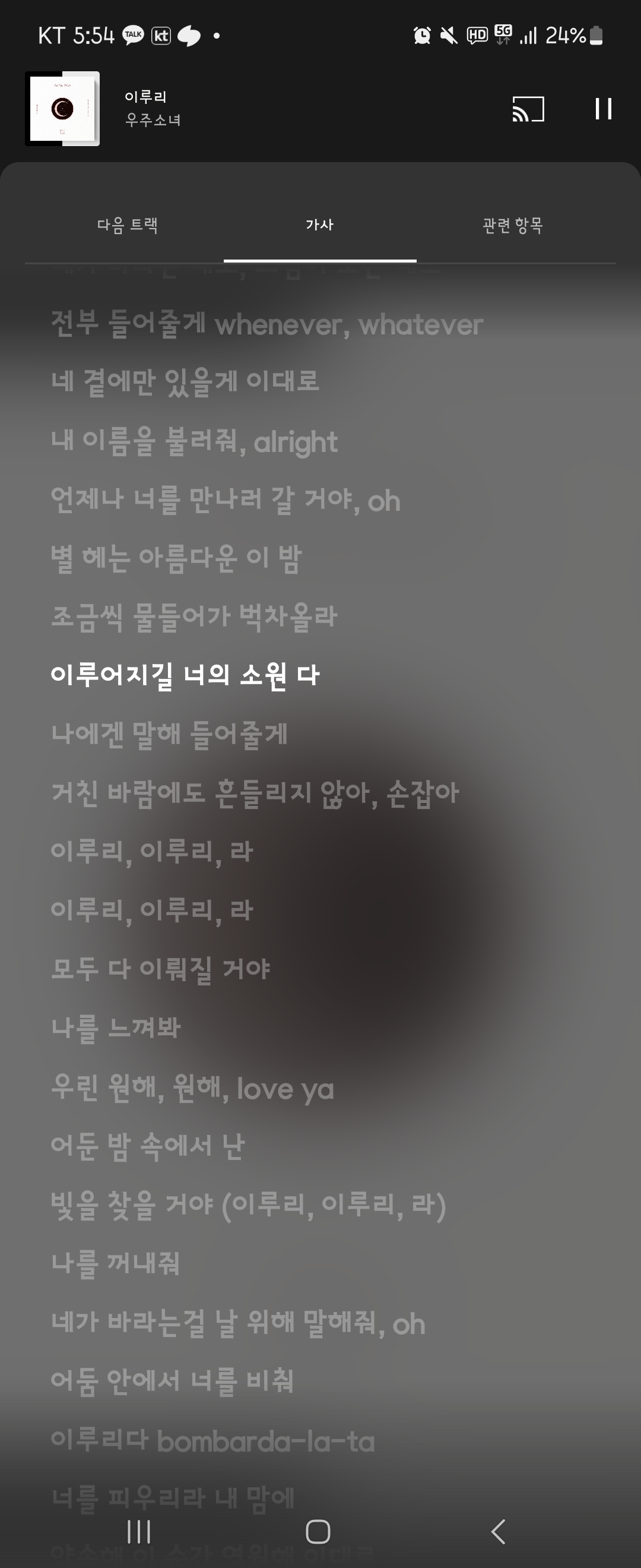Viewport: 641px width, 1568px height.
Task: Open the recent apps button
Action: click(139, 1532)
